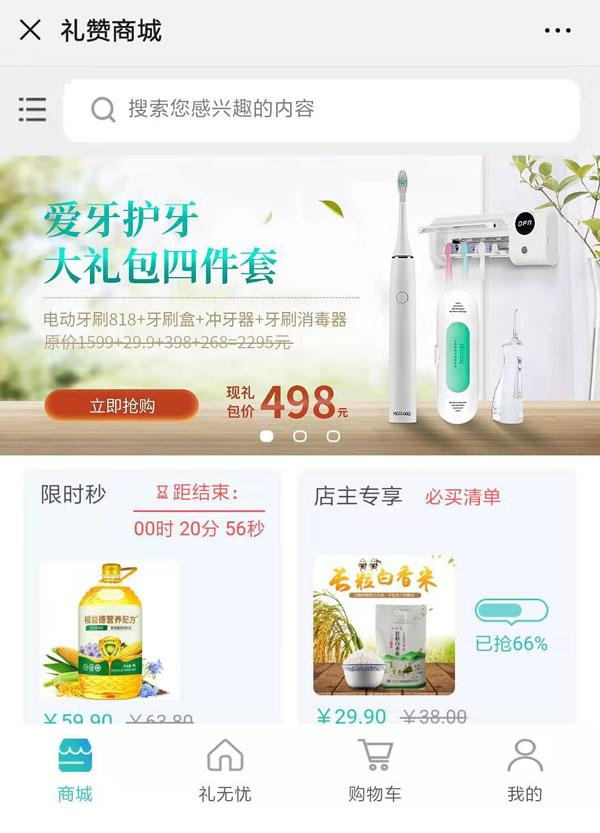Open the category list menu icon

(32, 109)
